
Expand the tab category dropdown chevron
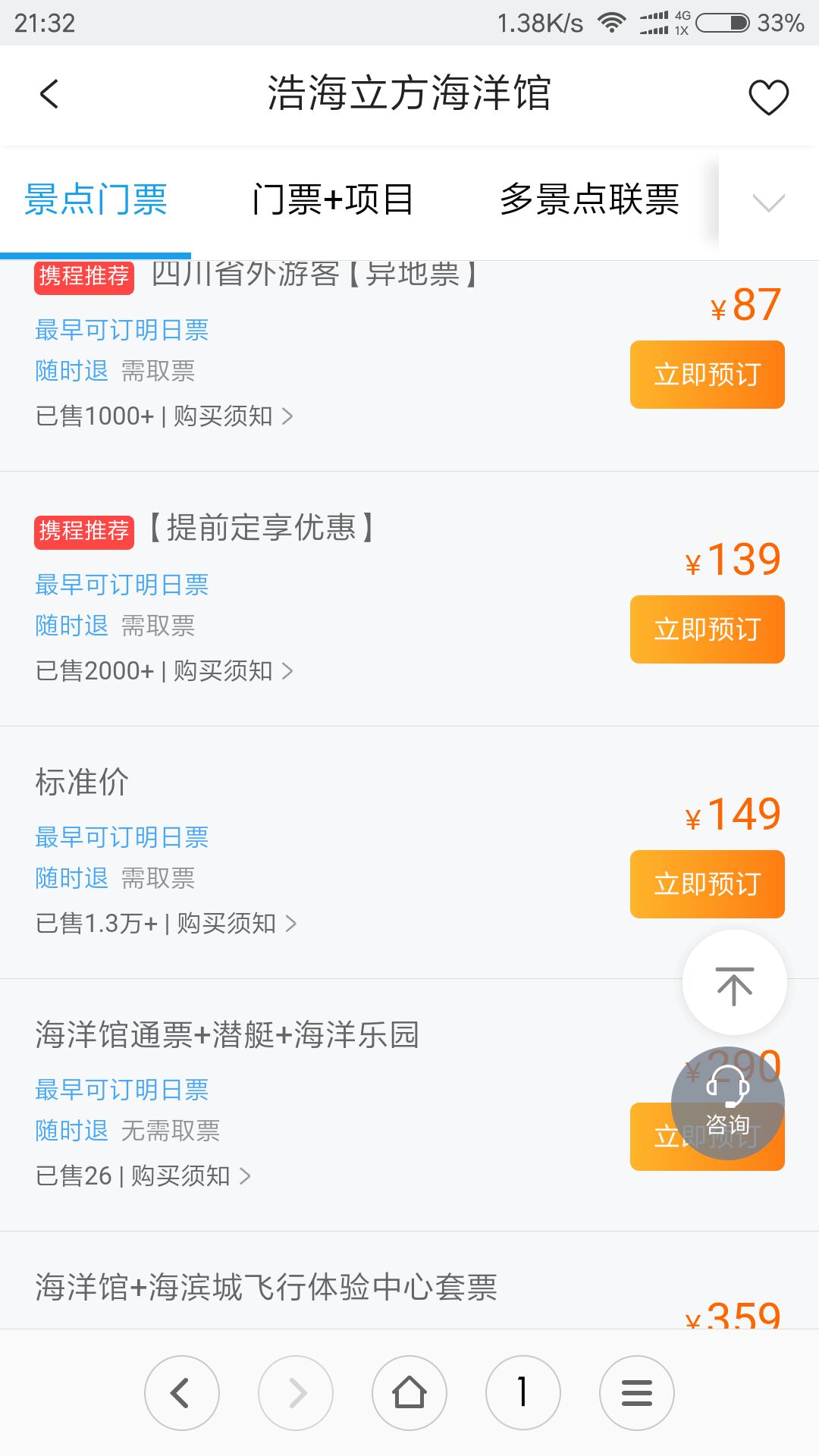click(x=768, y=202)
